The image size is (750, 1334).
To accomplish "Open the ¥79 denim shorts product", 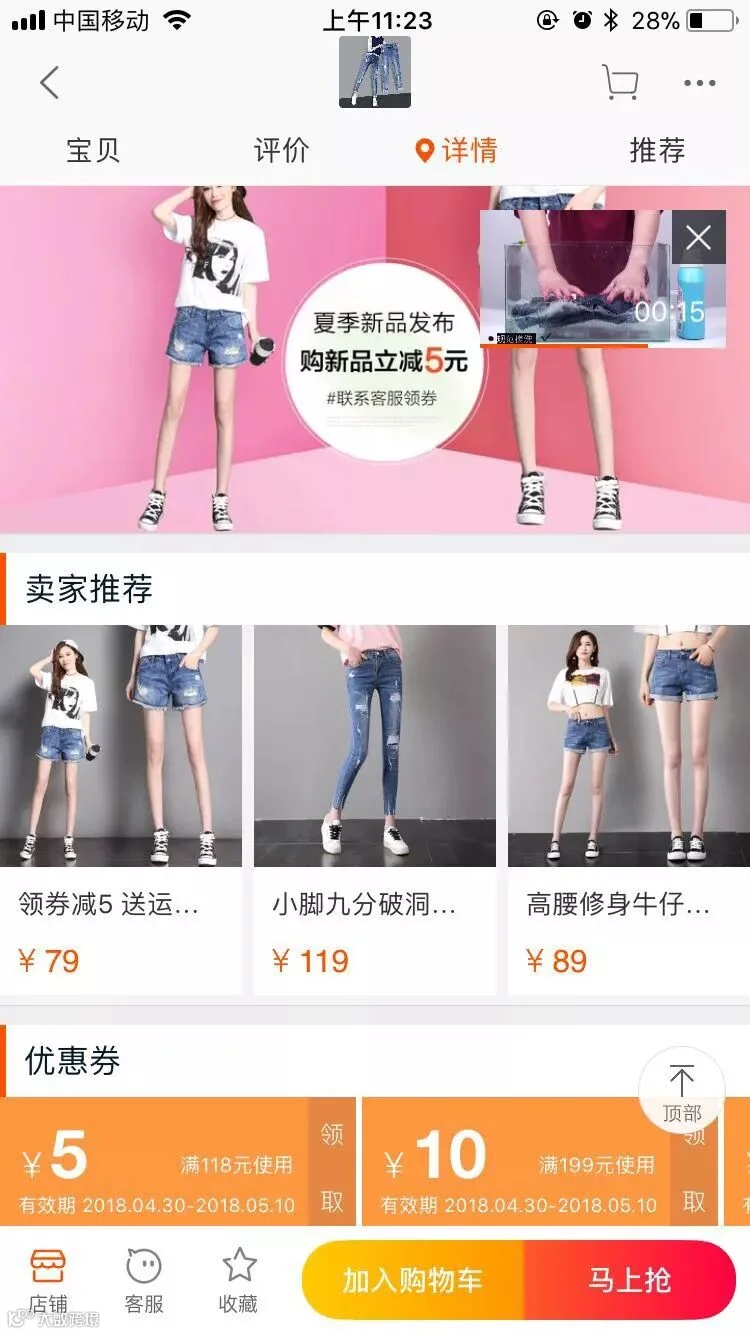I will pos(121,809).
